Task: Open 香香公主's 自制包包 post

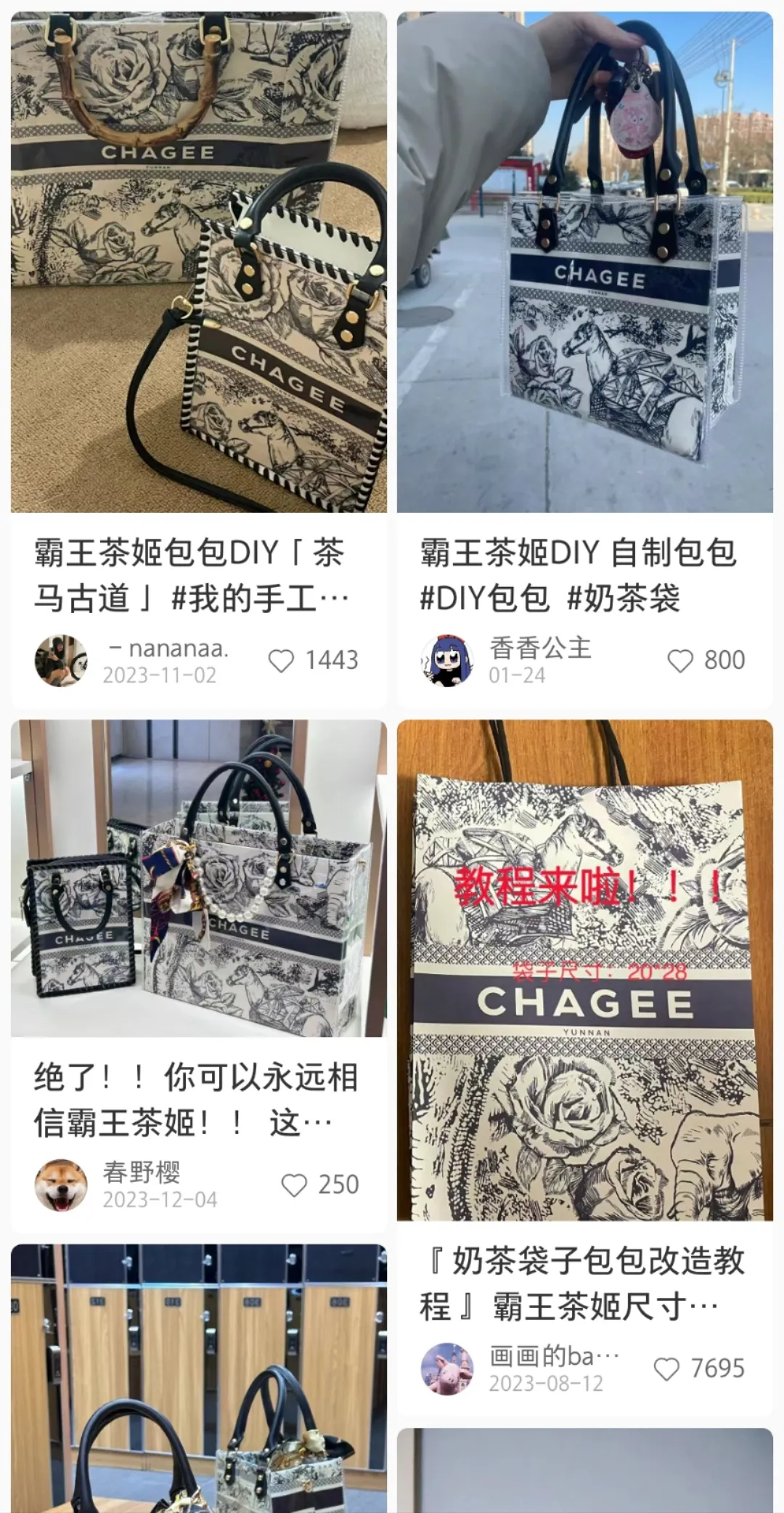Action: [584, 261]
